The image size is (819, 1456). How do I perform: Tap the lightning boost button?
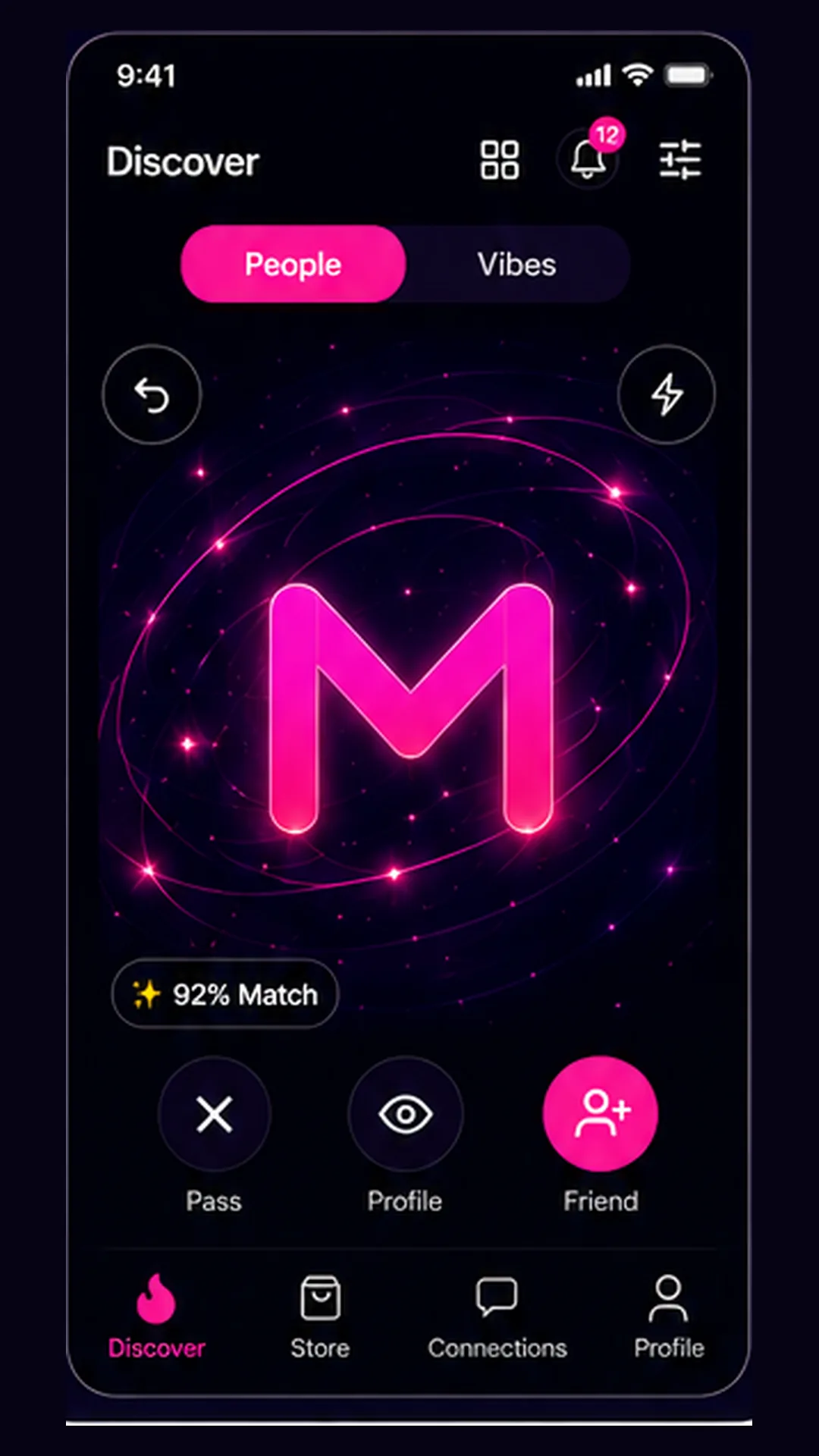(667, 394)
